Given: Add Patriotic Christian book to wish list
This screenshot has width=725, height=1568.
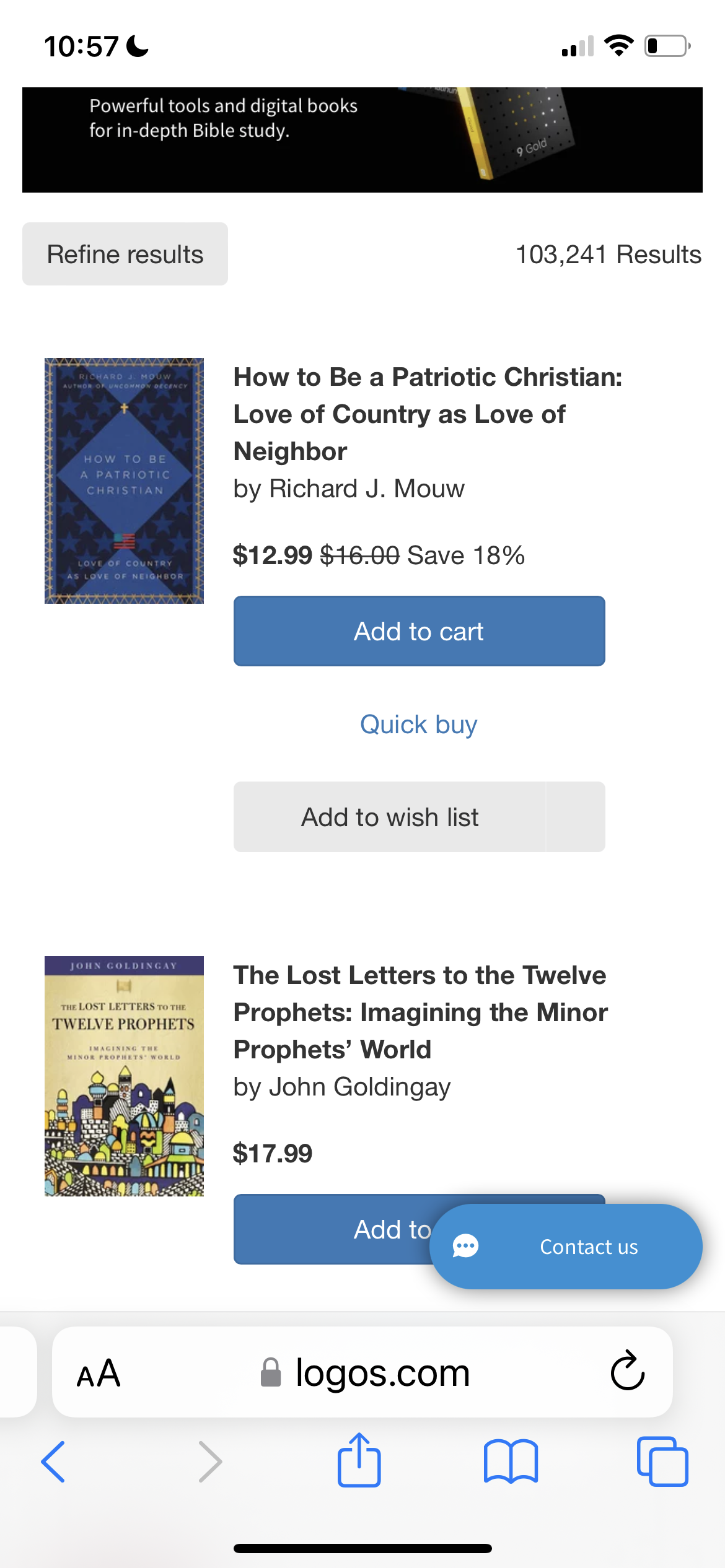Looking at the screenshot, I should click(x=389, y=817).
